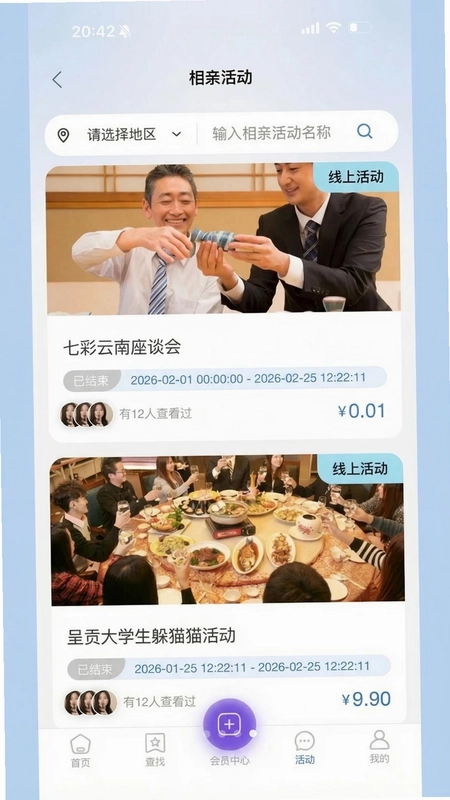Go to the 我的 tab
The width and height of the screenshot is (450, 800).
[x=379, y=746]
